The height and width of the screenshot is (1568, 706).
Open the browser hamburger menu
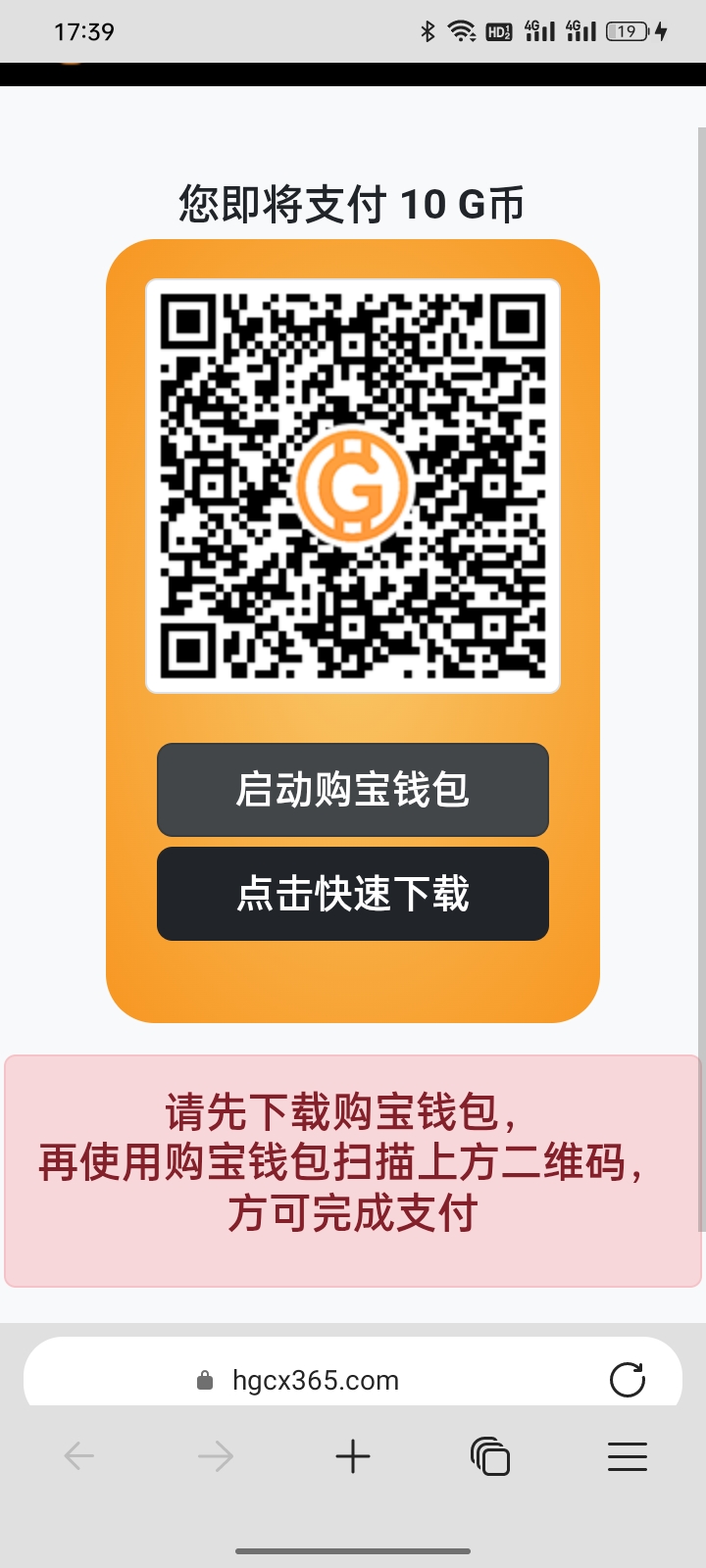[628, 1456]
